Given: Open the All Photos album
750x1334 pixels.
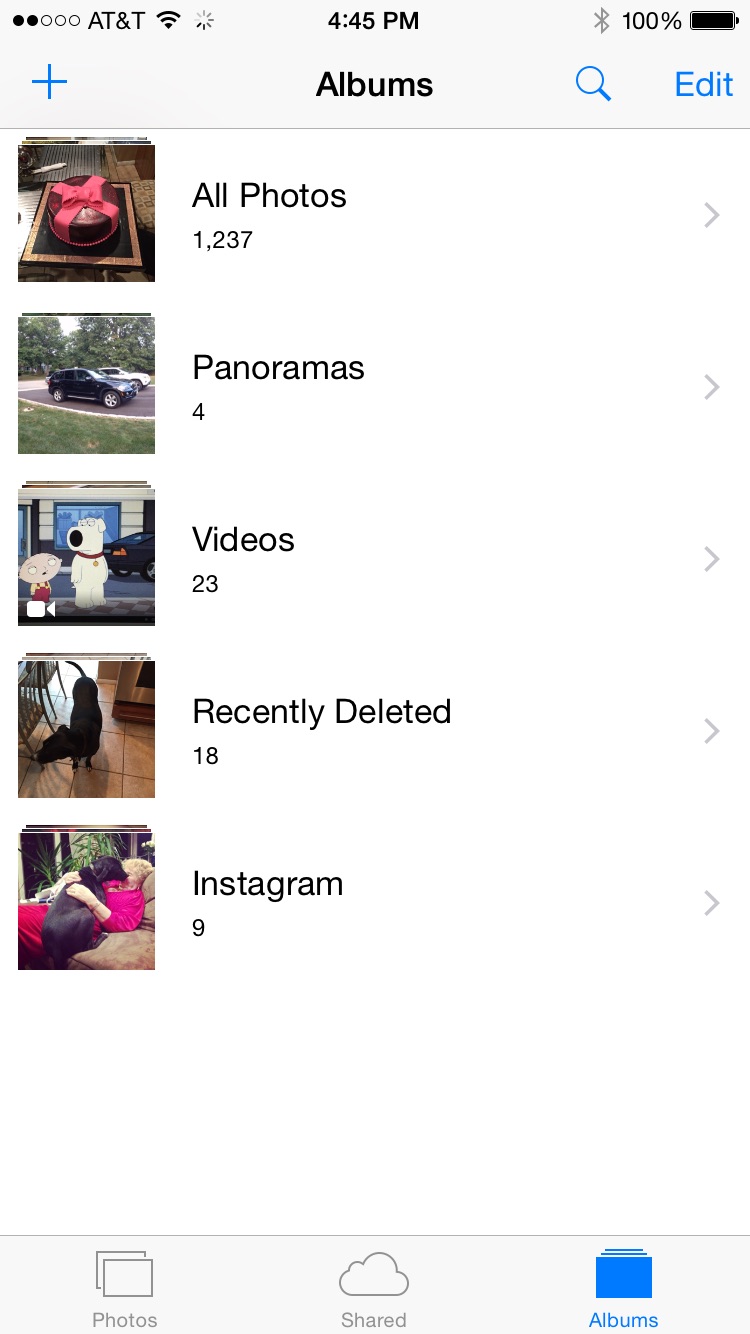Looking at the screenshot, I should pyautogui.click(x=375, y=214).
